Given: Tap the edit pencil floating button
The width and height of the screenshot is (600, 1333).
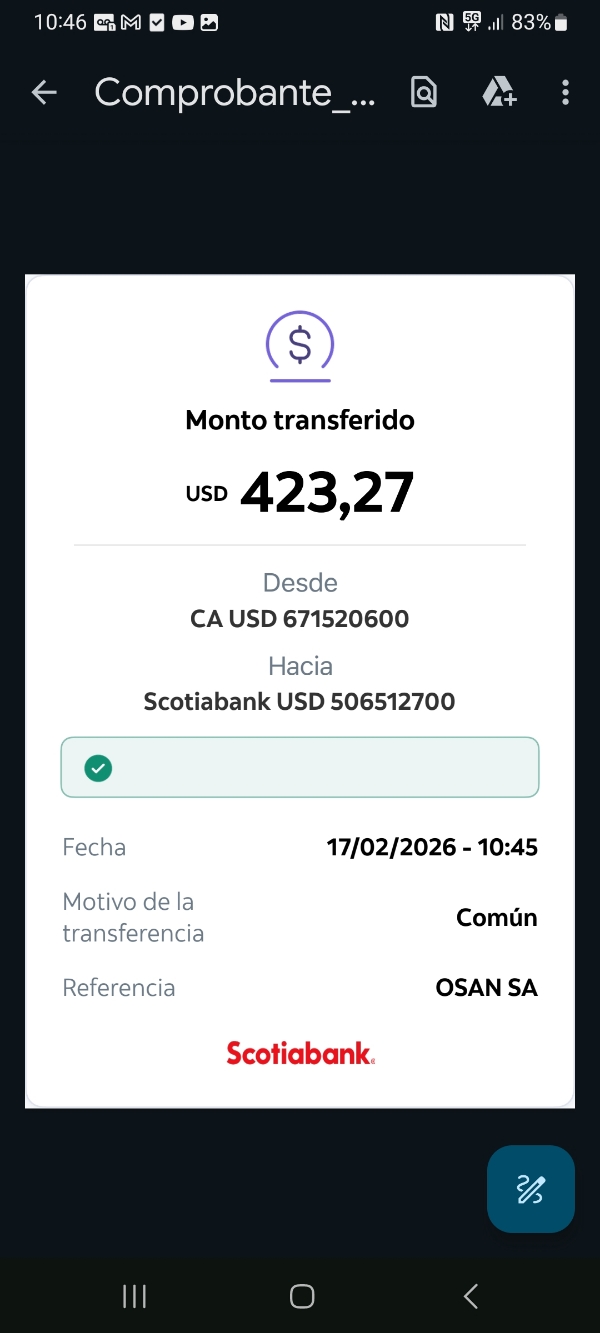Looking at the screenshot, I should point(530,1189).
